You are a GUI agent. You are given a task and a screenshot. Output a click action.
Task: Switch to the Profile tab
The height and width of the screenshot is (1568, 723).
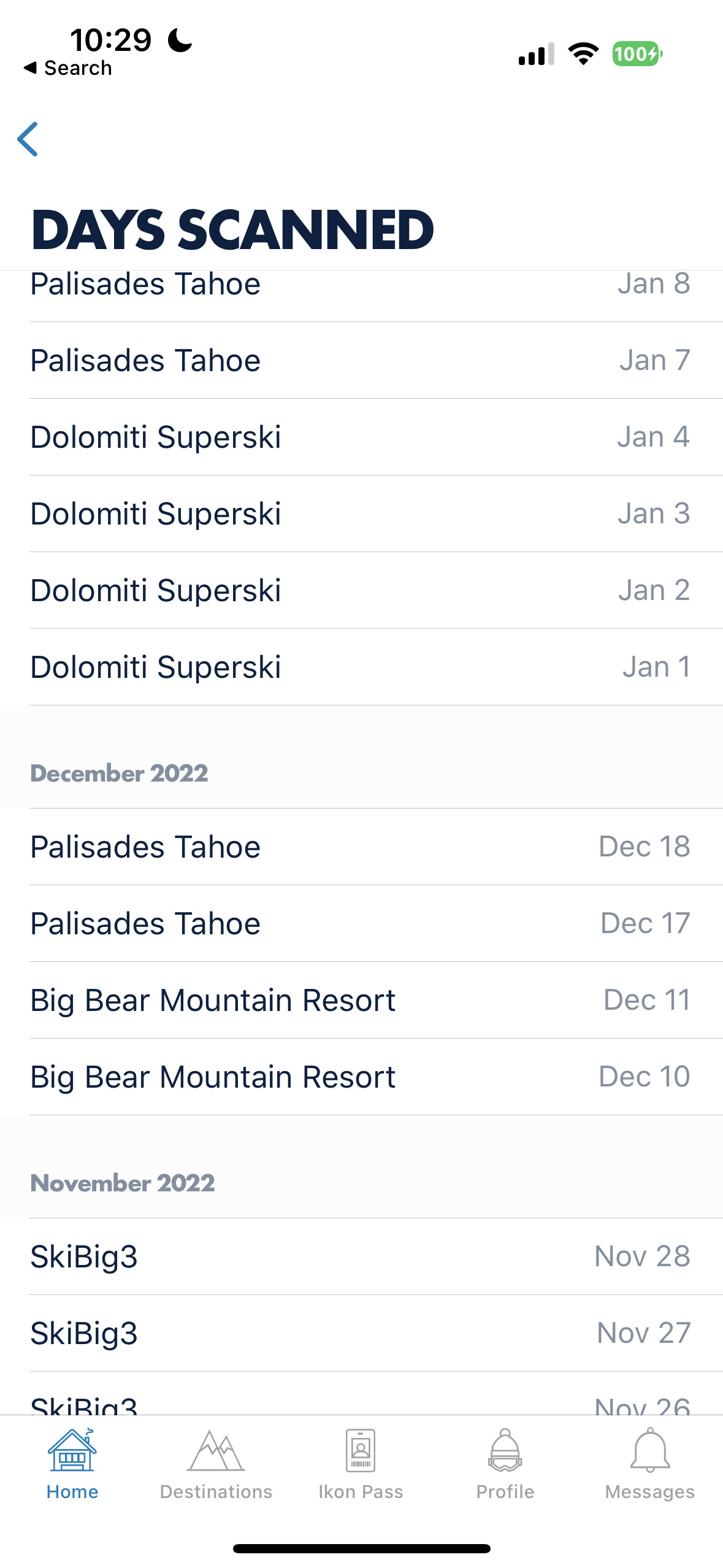[505, 1464]
